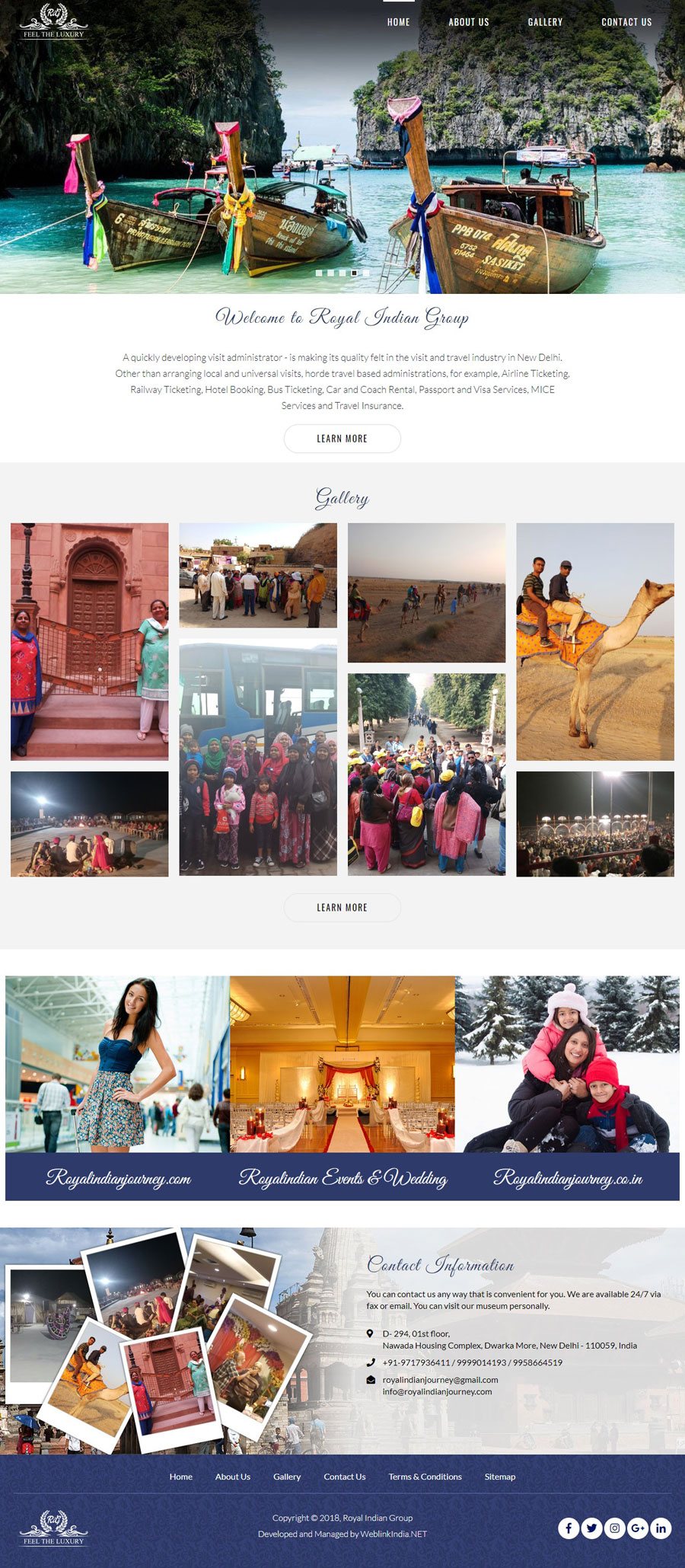Visit the Royalindianjourney.co.in banner
The image size is (685, 1568).
pyautogui.click(x=567, y=1177)
